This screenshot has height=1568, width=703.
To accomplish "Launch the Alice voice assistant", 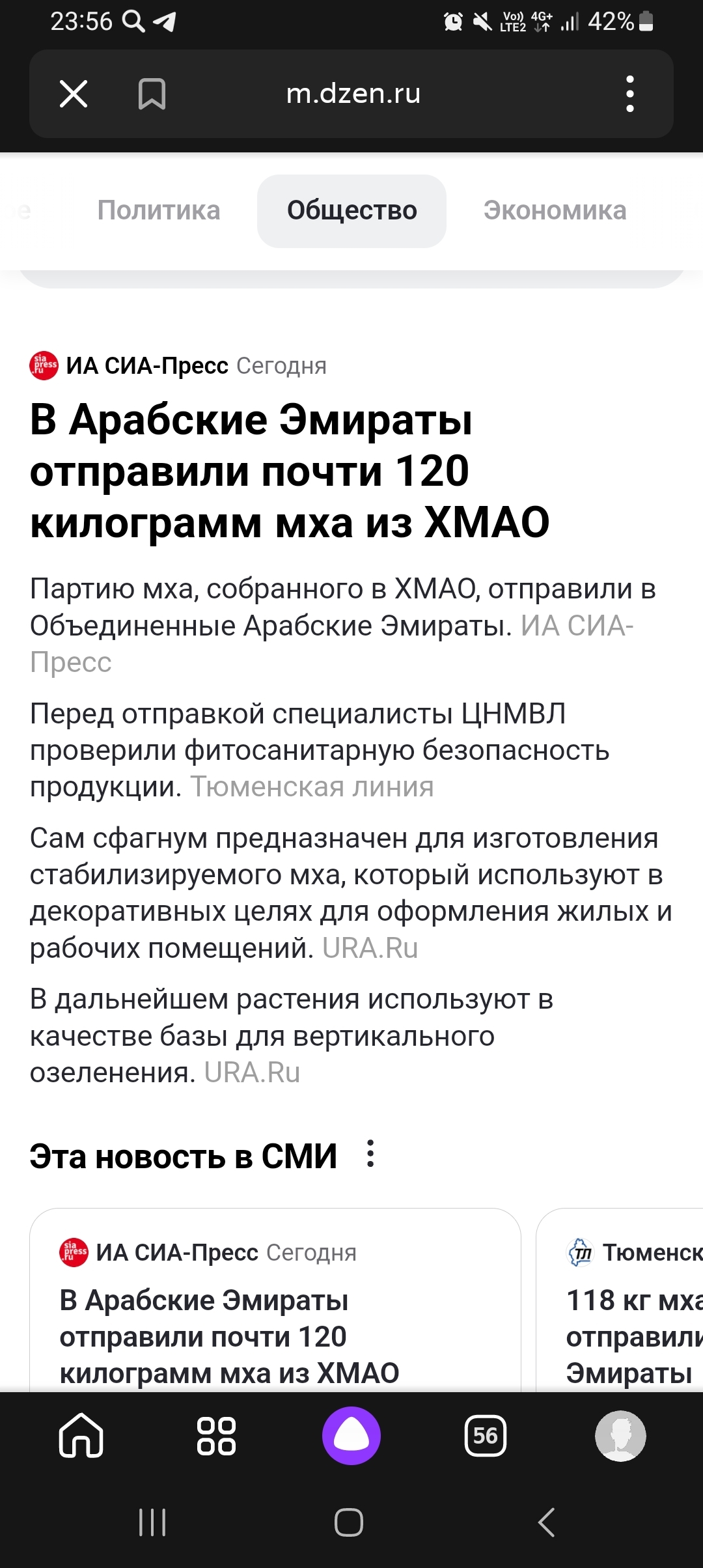I will [351, 1435].
